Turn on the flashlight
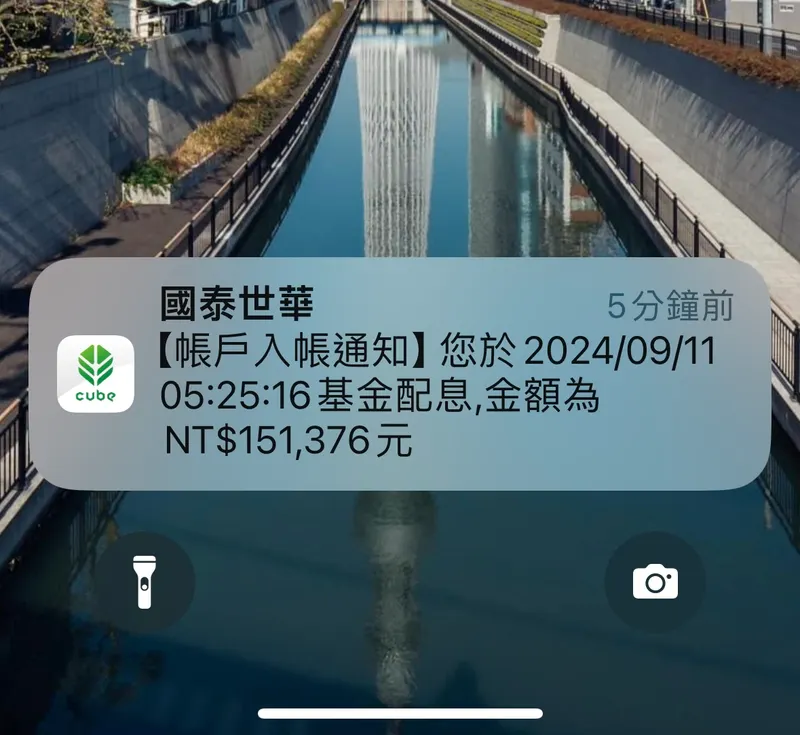Viewport: 800px width, 735px height. (x=145, y=582)
